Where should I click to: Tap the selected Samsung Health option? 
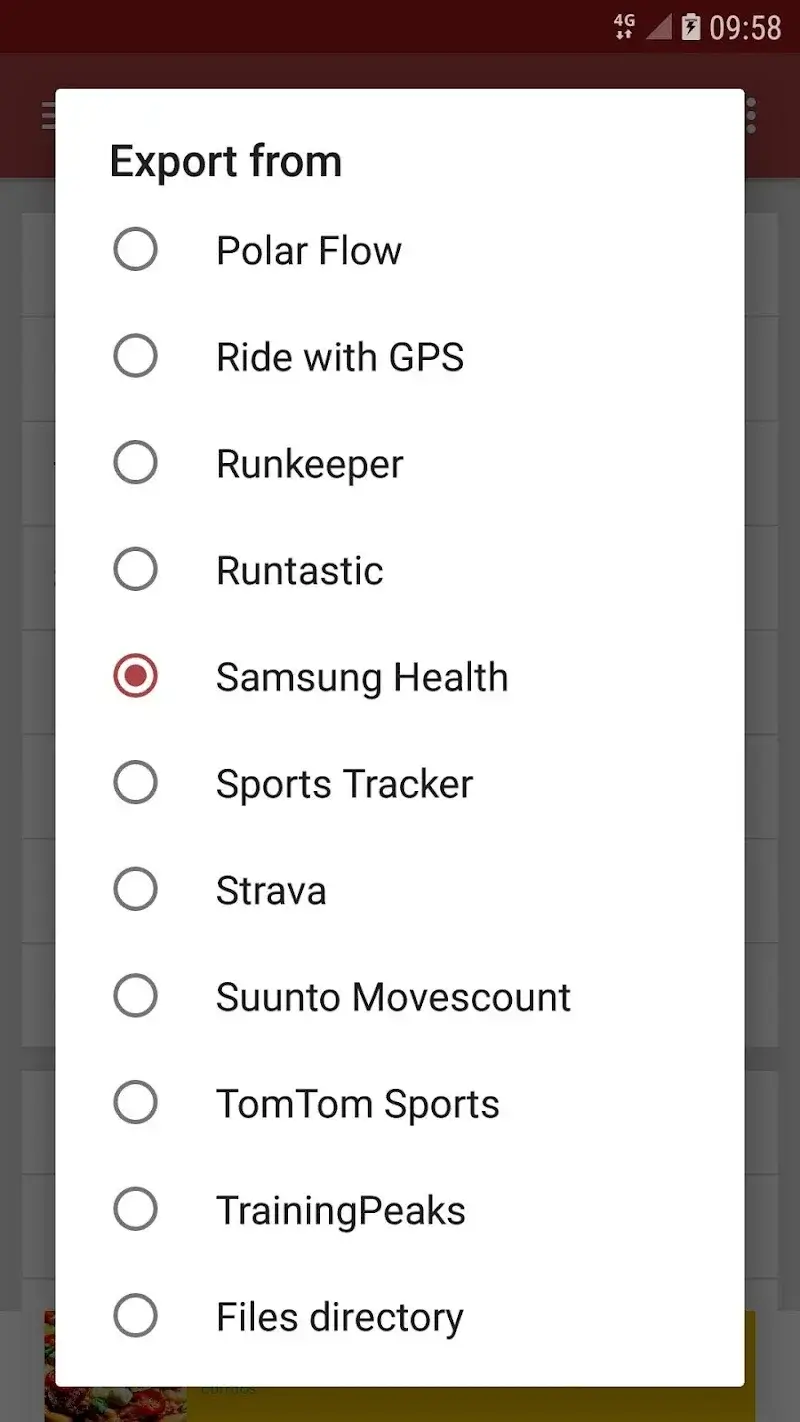coord(136,677)
